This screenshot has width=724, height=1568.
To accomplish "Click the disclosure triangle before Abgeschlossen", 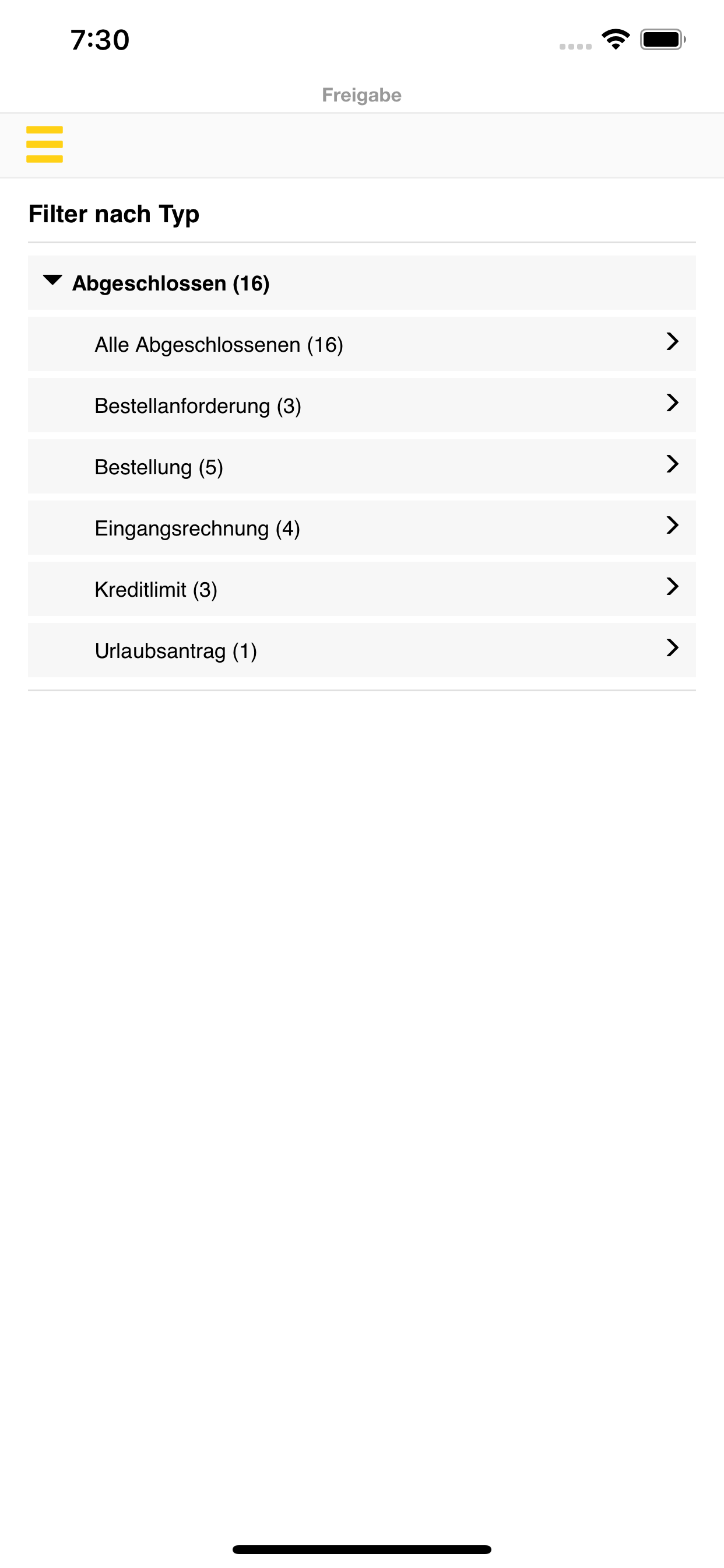I will click(x=53, y=281).
